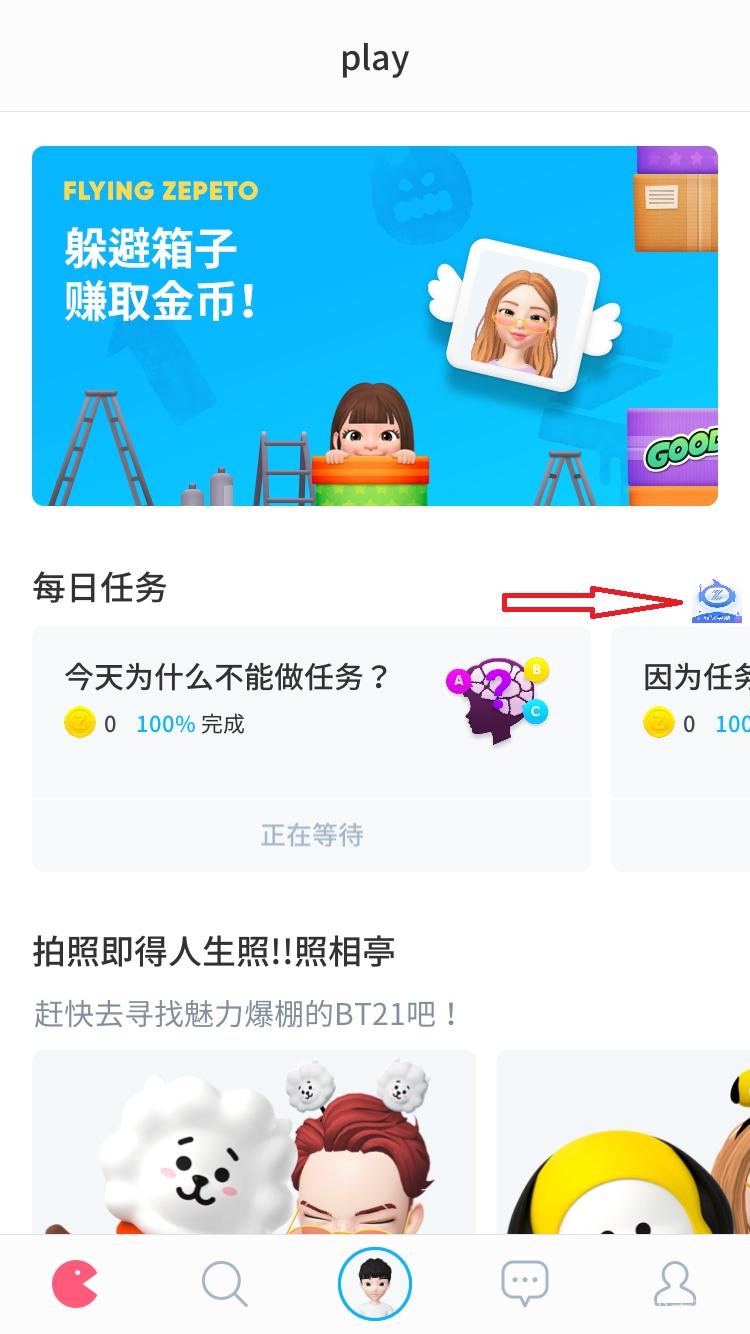Go to the profile tab
Image resolution: width=750 pixels, height=1334 pixels.
(x=675, y=1284)
